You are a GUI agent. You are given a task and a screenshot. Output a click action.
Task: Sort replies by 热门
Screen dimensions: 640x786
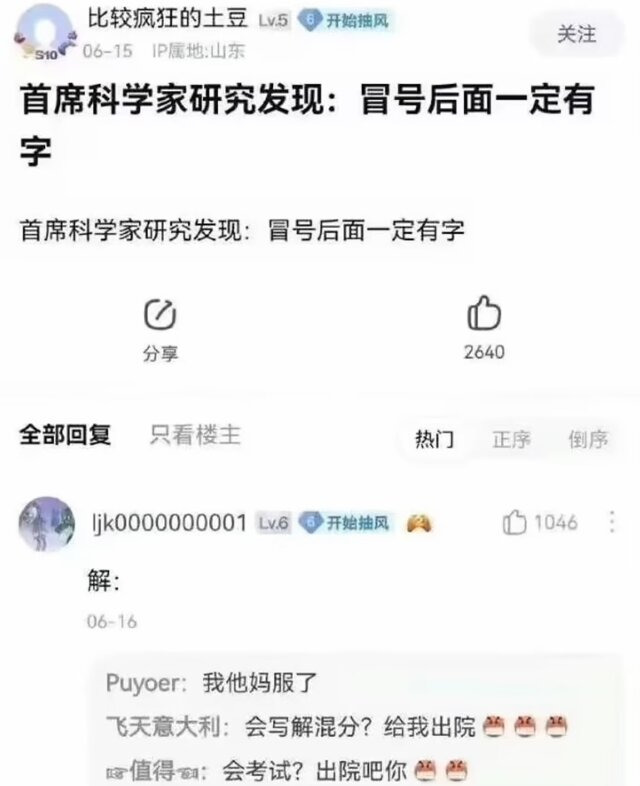[435, 439]
